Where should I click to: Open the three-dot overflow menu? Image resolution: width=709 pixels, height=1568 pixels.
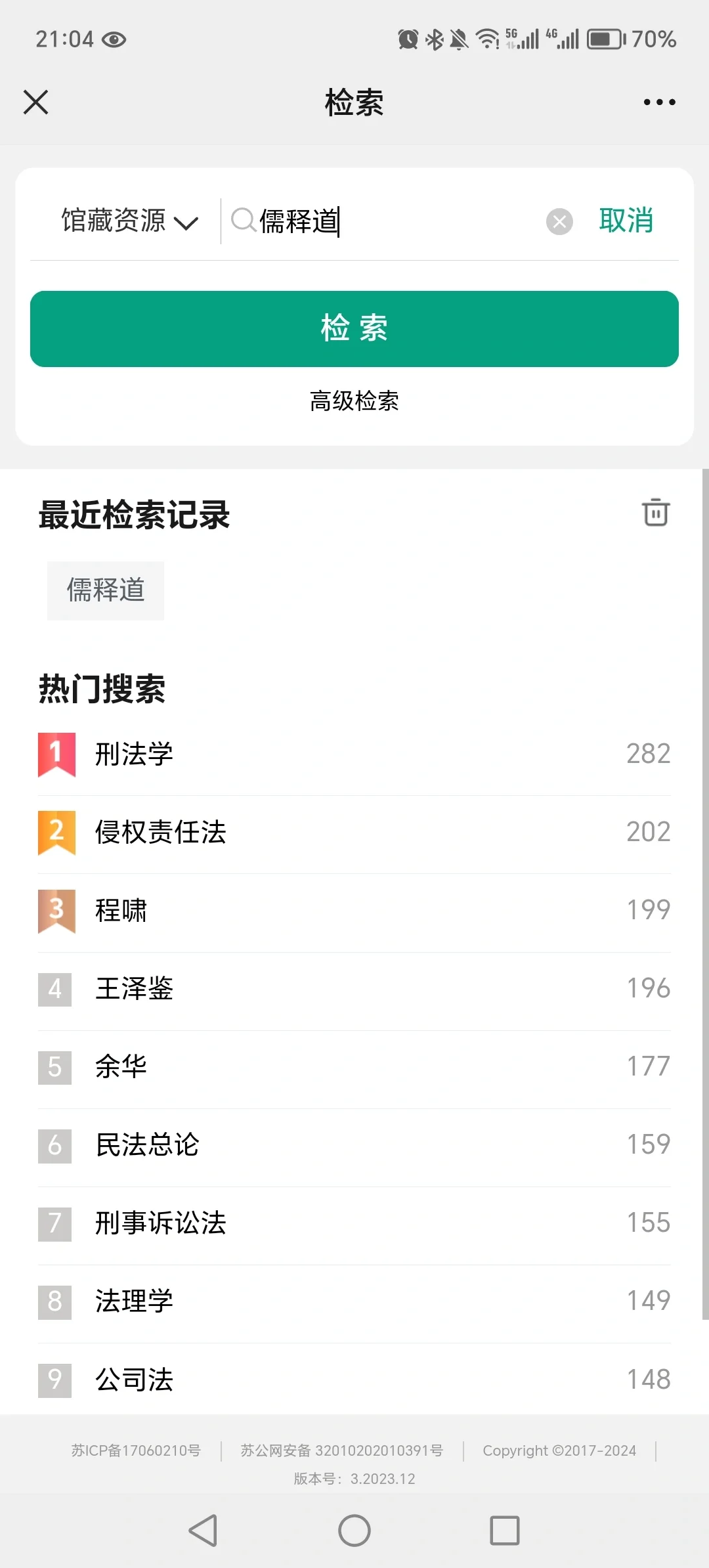pyautogui.click(x=659, y=102)
